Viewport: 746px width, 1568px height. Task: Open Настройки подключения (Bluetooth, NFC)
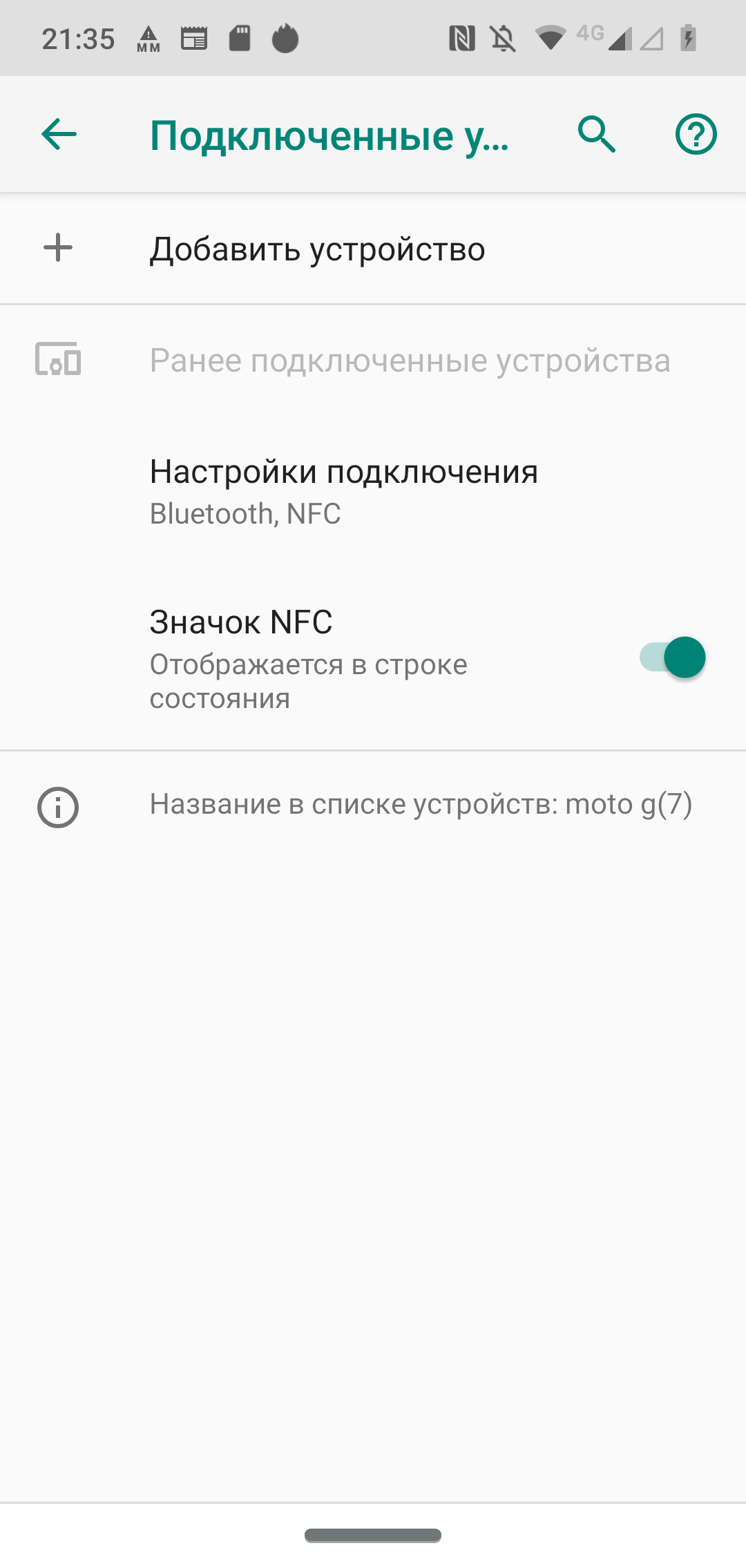(344, 491)
